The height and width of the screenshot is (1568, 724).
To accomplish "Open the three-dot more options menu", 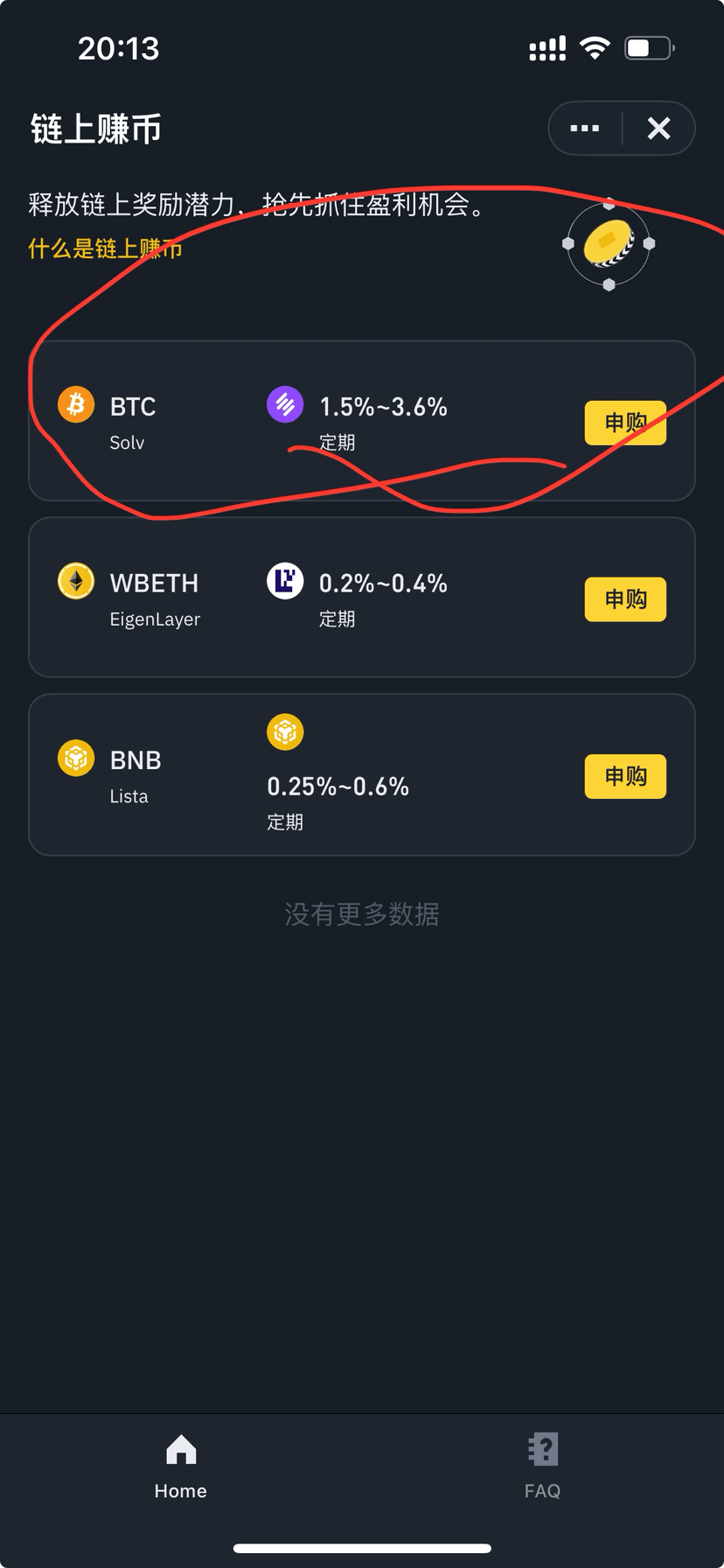I will pyautogui.click(x=585, y=129).
